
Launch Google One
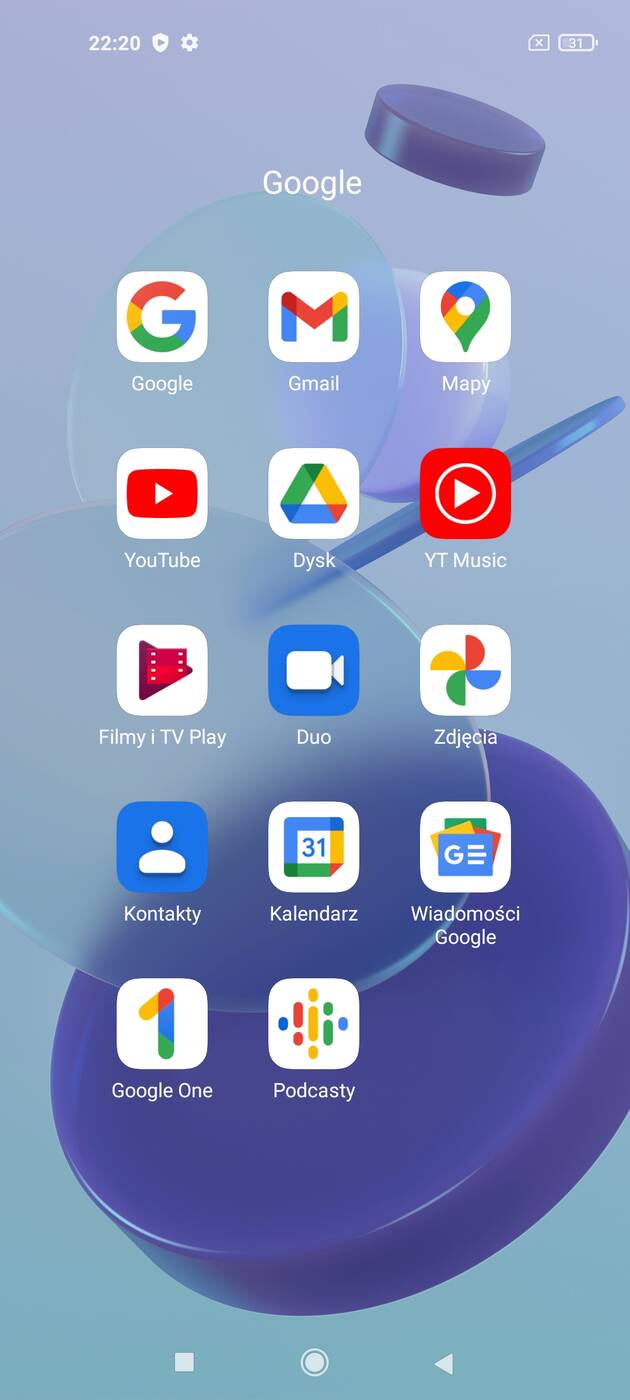click(162, 1024)
